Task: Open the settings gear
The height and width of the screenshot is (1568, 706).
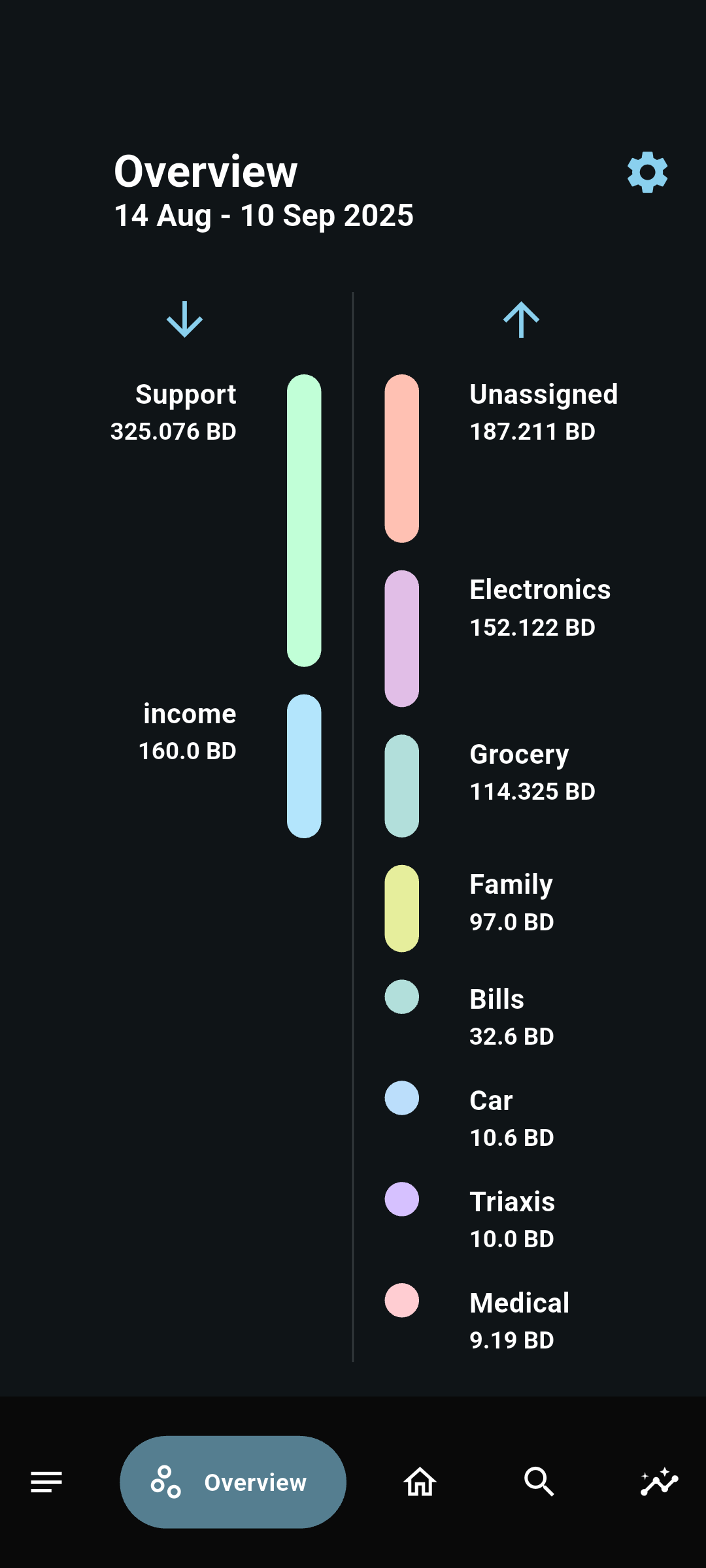Action: pyautogui.click(x=647, y=172)
